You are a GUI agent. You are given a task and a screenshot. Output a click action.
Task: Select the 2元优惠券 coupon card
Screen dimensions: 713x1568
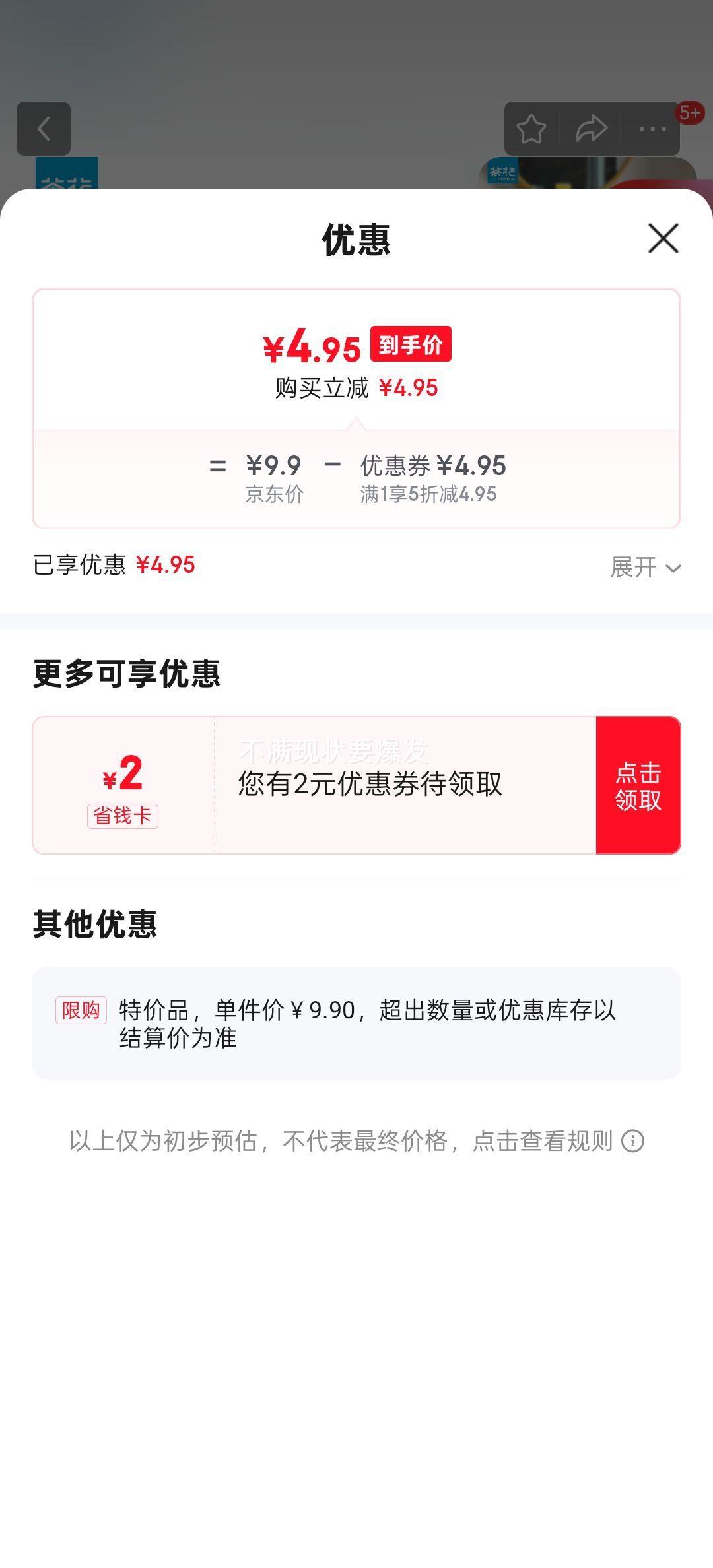(356, 785)
